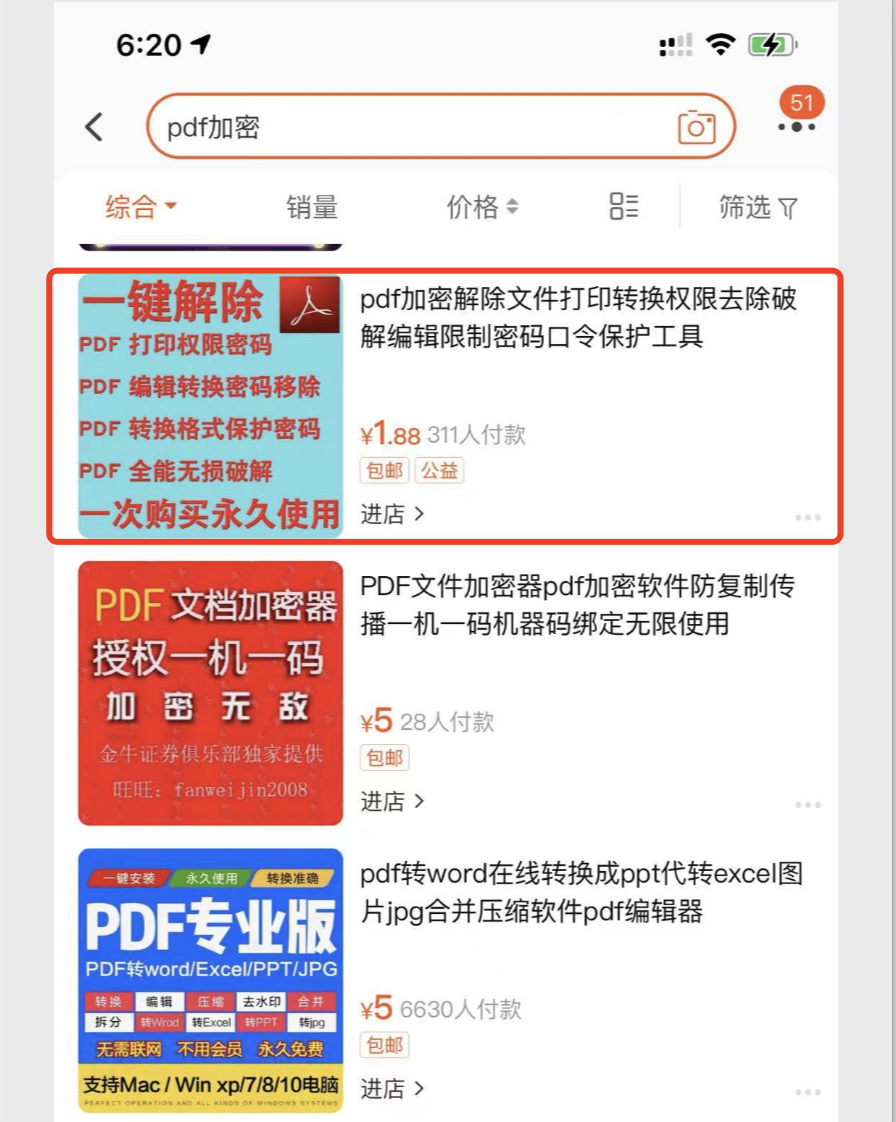
Task: Open more options for pdf转word product
Action: (x=808, y=1091)
